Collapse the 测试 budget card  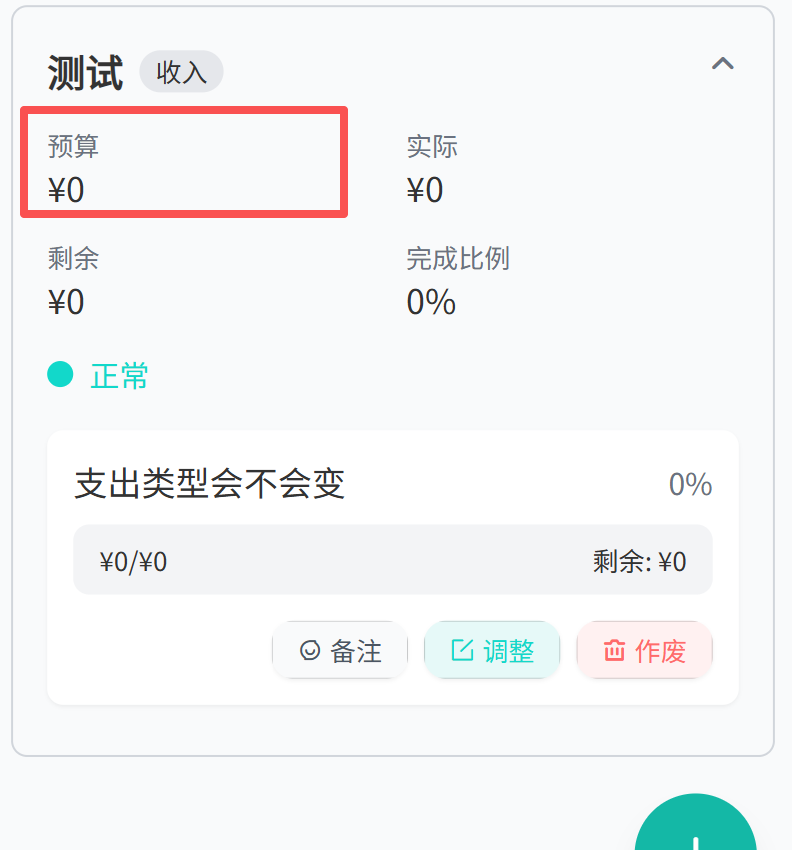tap(722, 64)
